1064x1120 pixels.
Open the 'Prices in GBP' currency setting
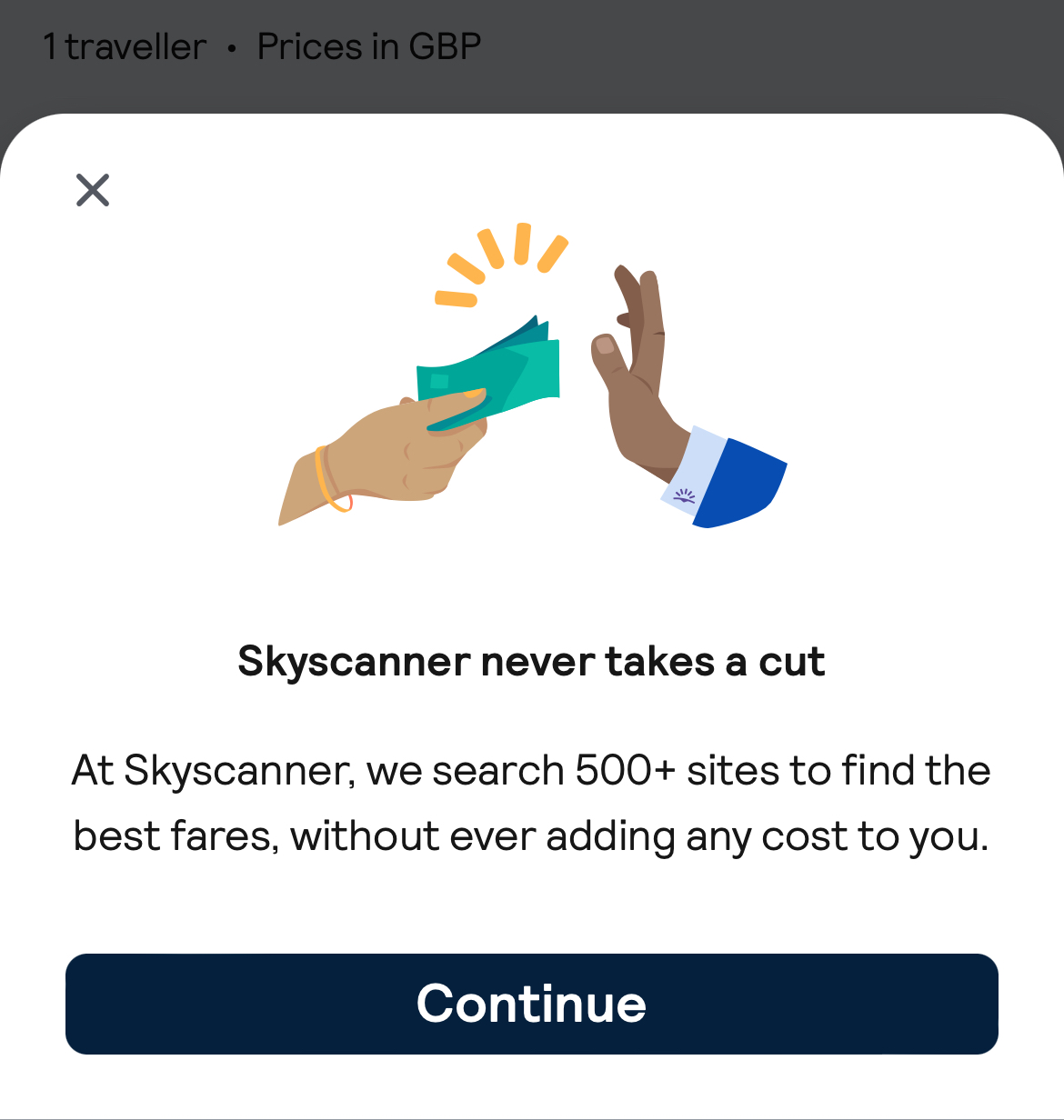(x=368, y=45)
